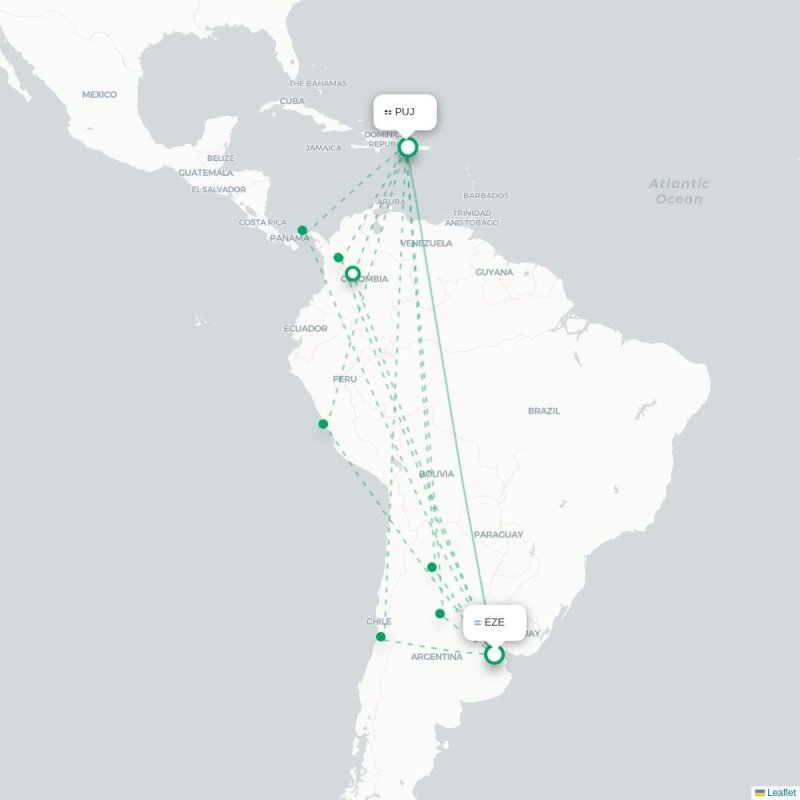800x800 pixels.
Task: Select the ringed airport marker in Colombia
Action: pos(352,273)
